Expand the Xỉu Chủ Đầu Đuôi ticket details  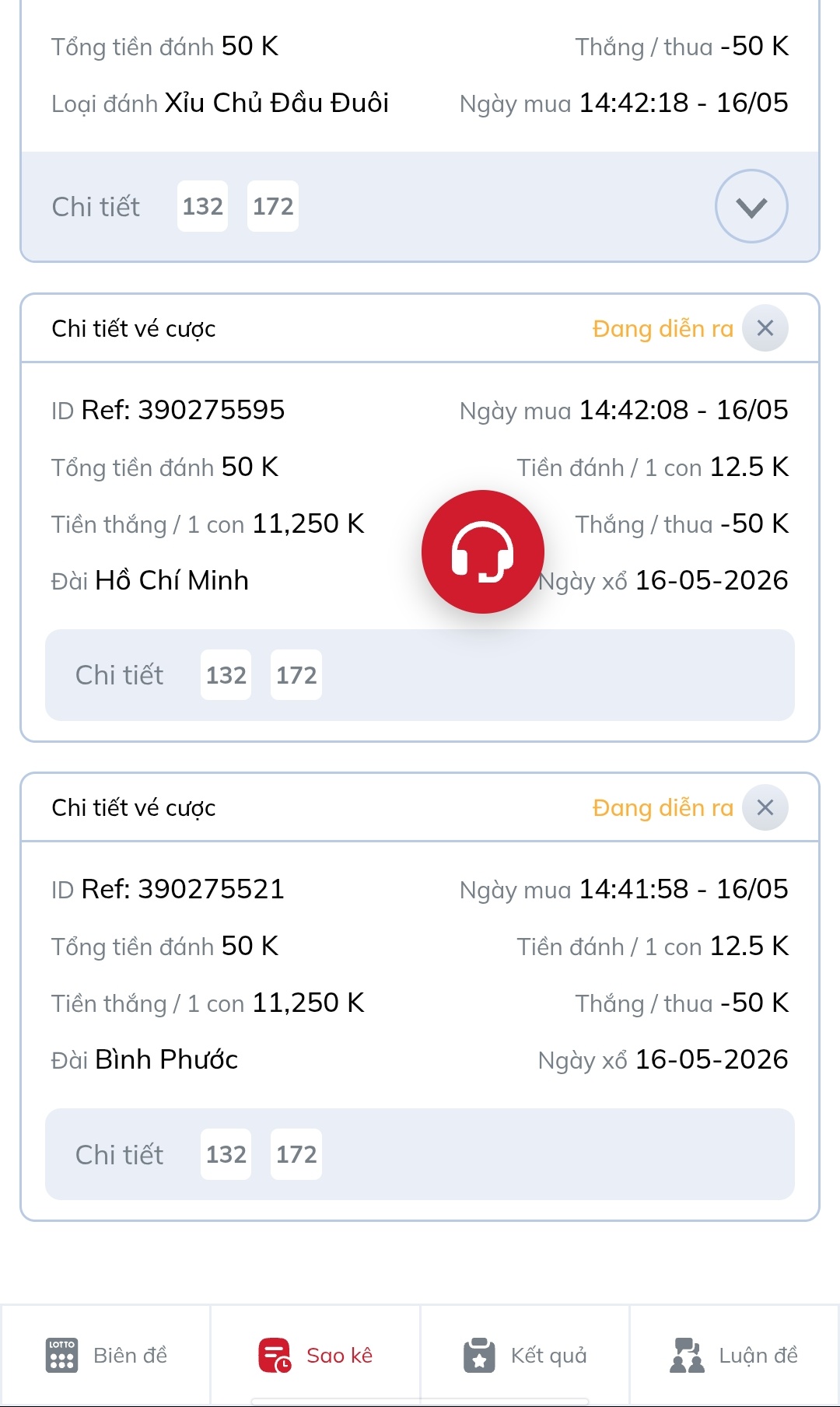751,206
